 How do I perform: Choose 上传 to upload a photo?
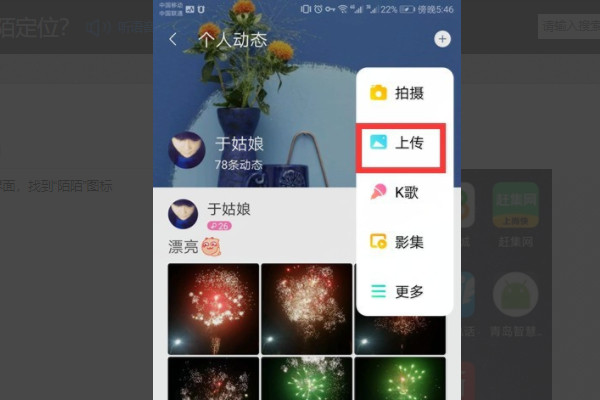[404, 143]
